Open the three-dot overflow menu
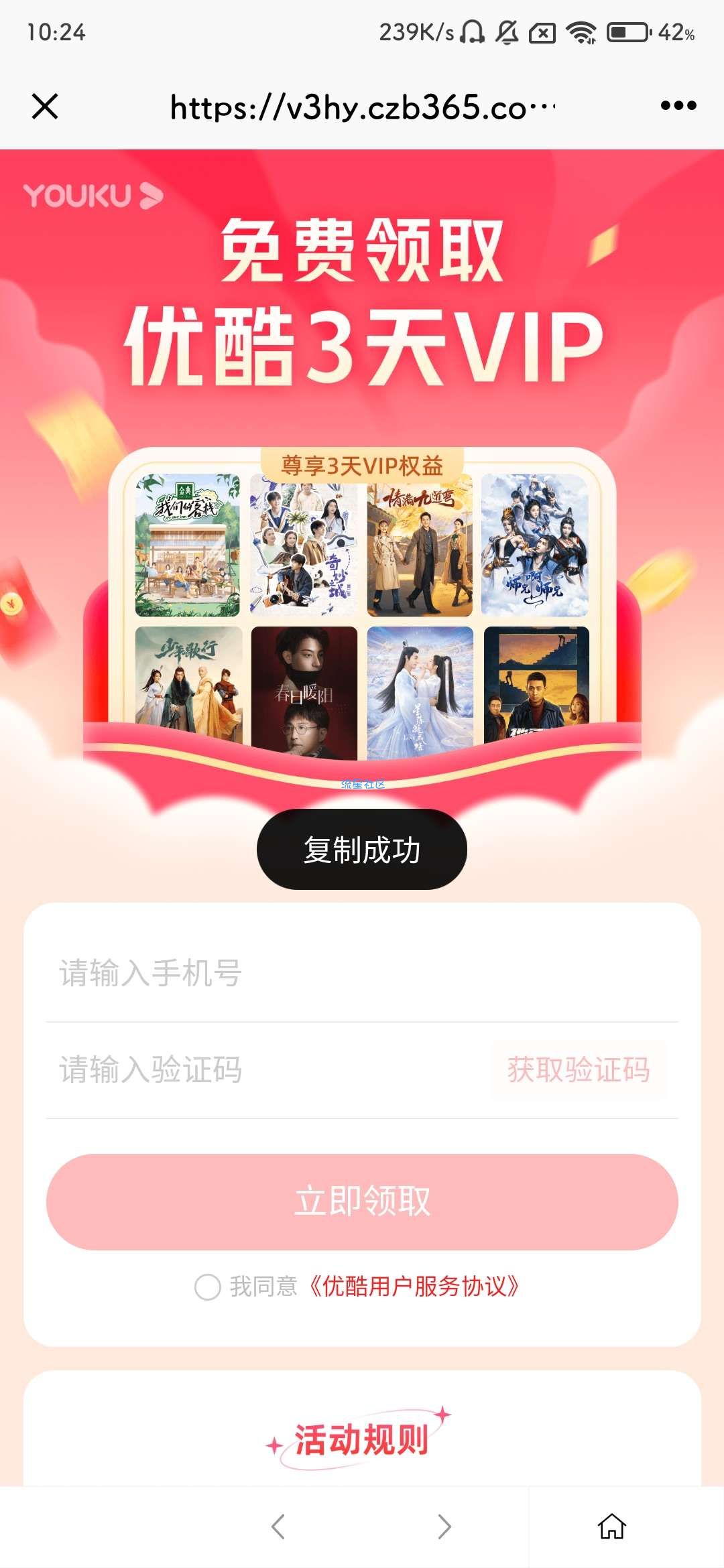724x1568 pixels. (678, 106)
